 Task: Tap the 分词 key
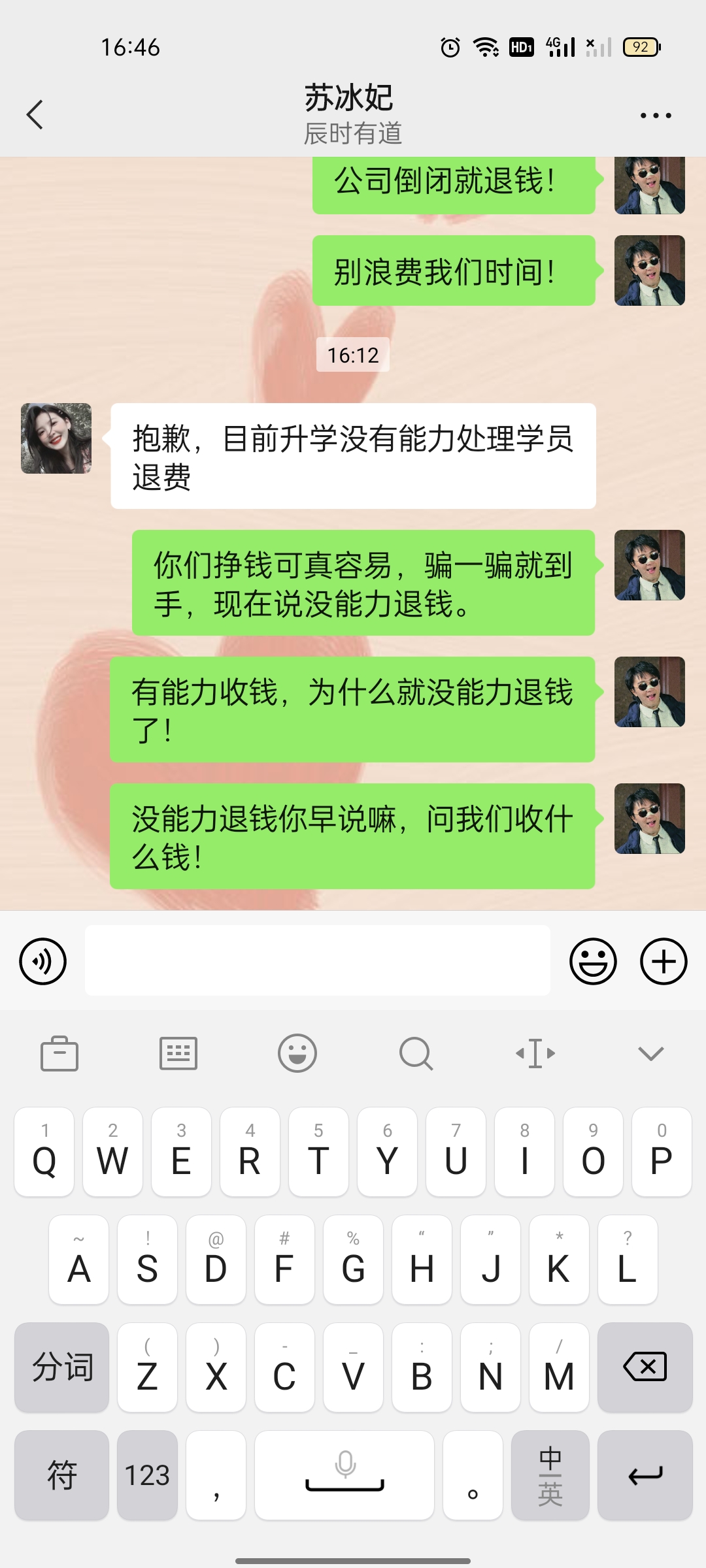click(62, 1367)
